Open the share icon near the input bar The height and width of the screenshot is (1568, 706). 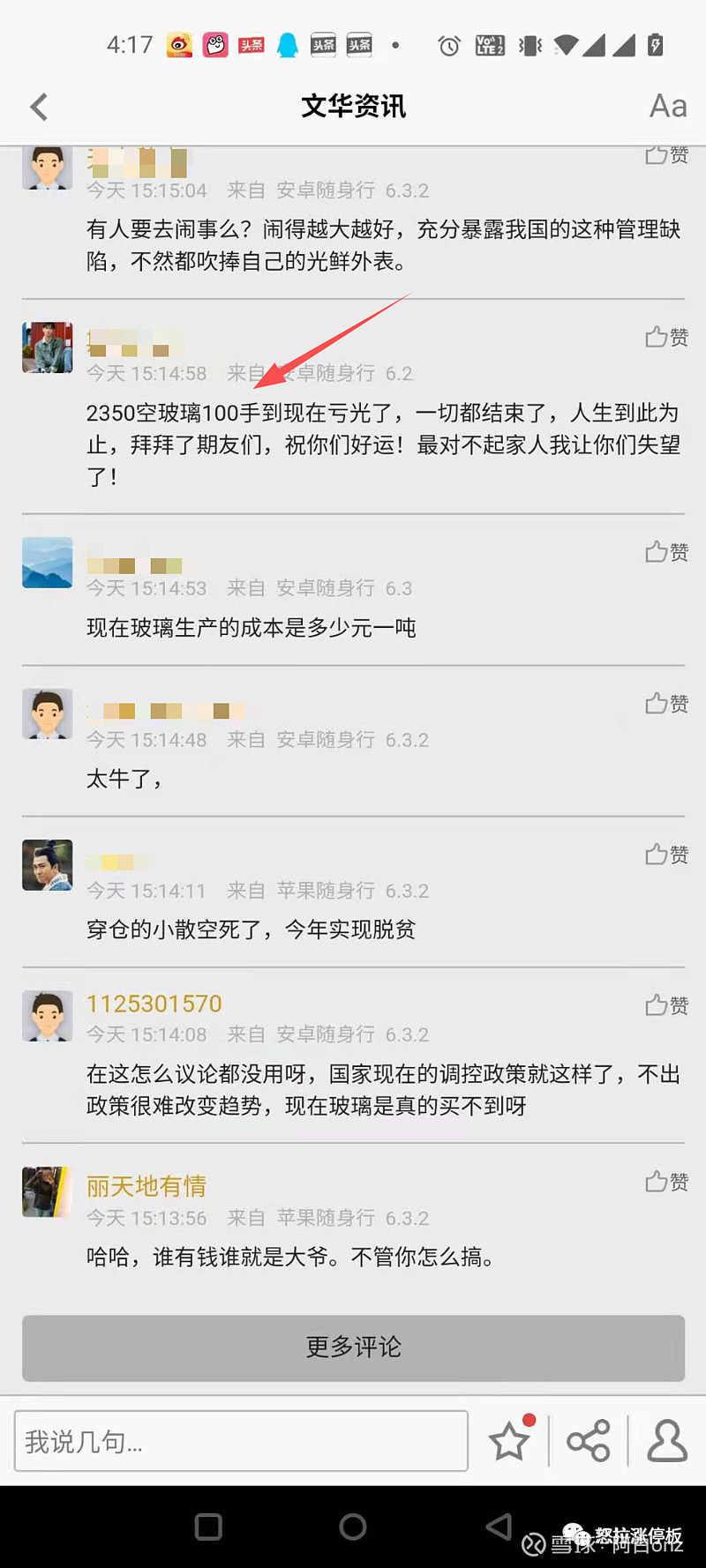pyautogui.click(x=589, y=1441)
